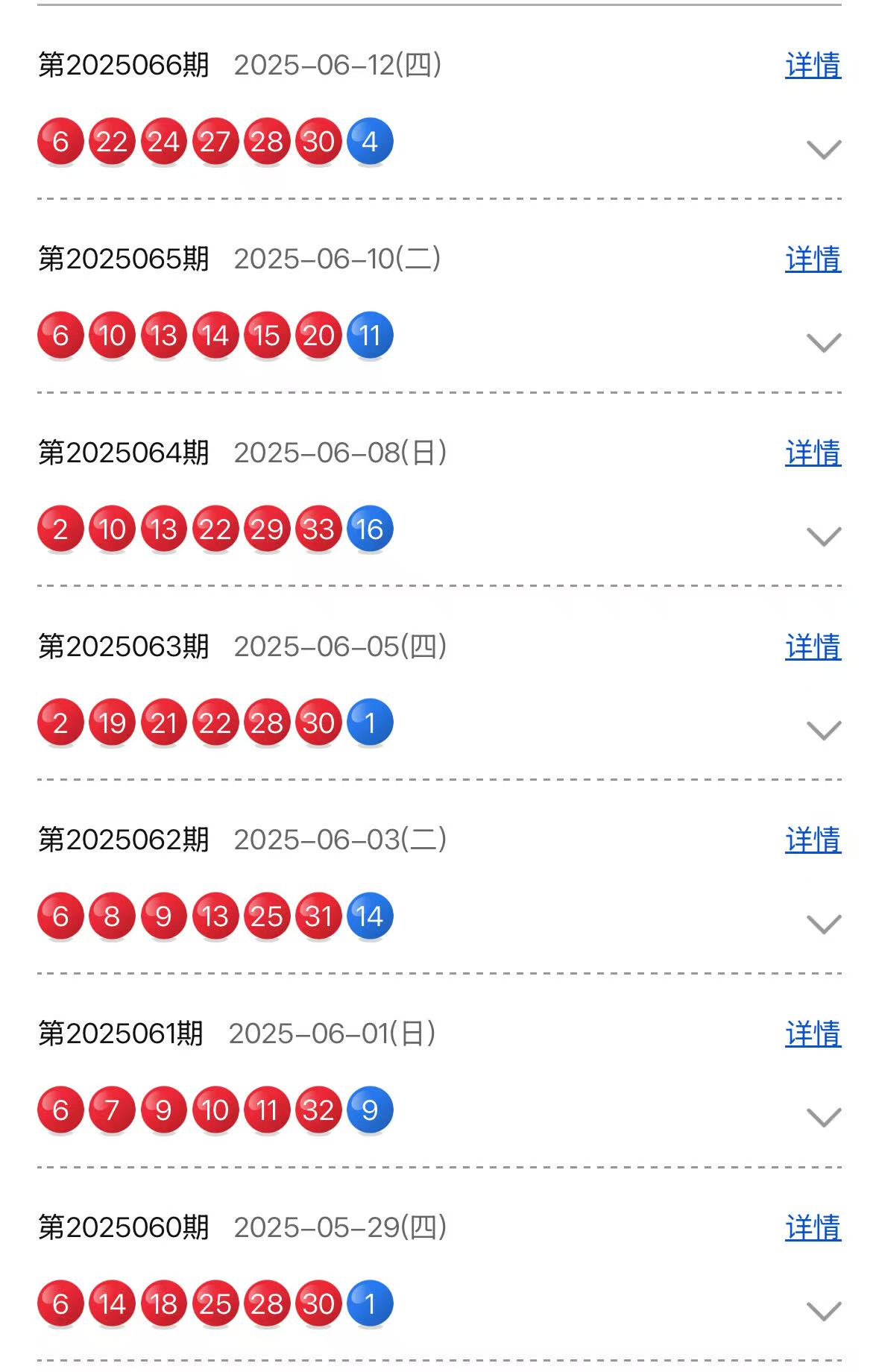Show 详情 for 第2025062期
This screenshot has width=879, height=1372.
point(813,840)
